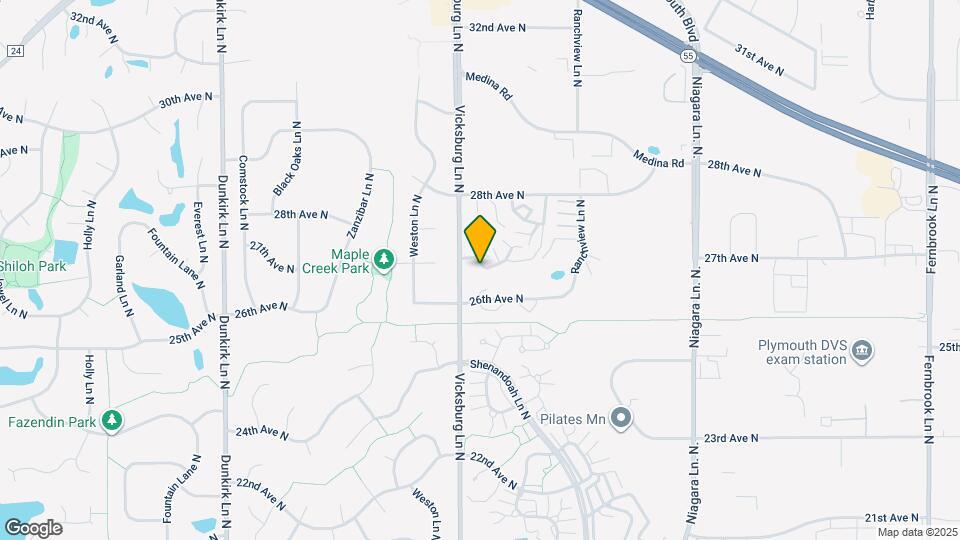
Task: Select the Pilates Mn place marker
Action: point(622,418)
